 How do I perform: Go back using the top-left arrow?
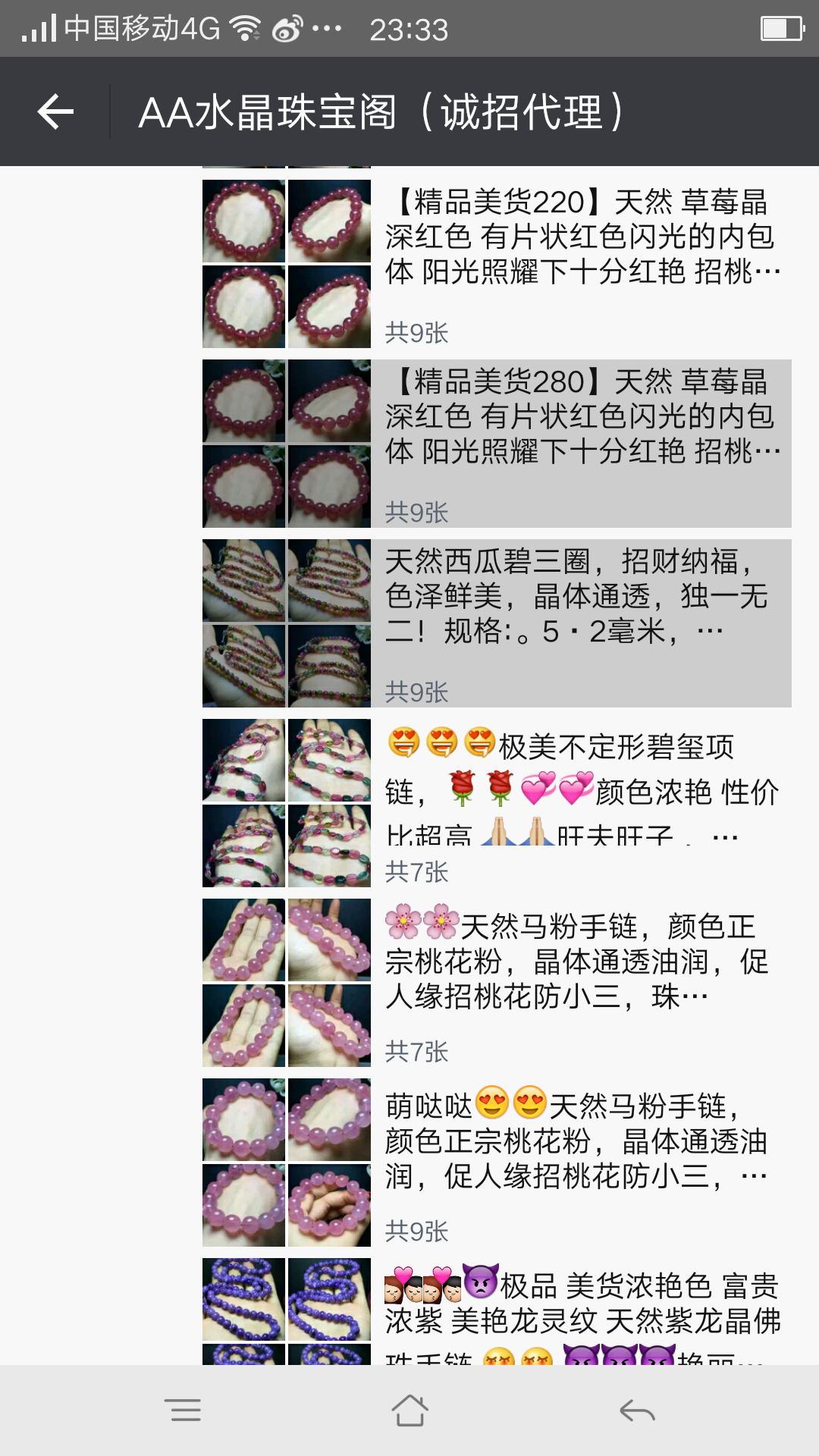pyautogui.click(x=56, y=112)
